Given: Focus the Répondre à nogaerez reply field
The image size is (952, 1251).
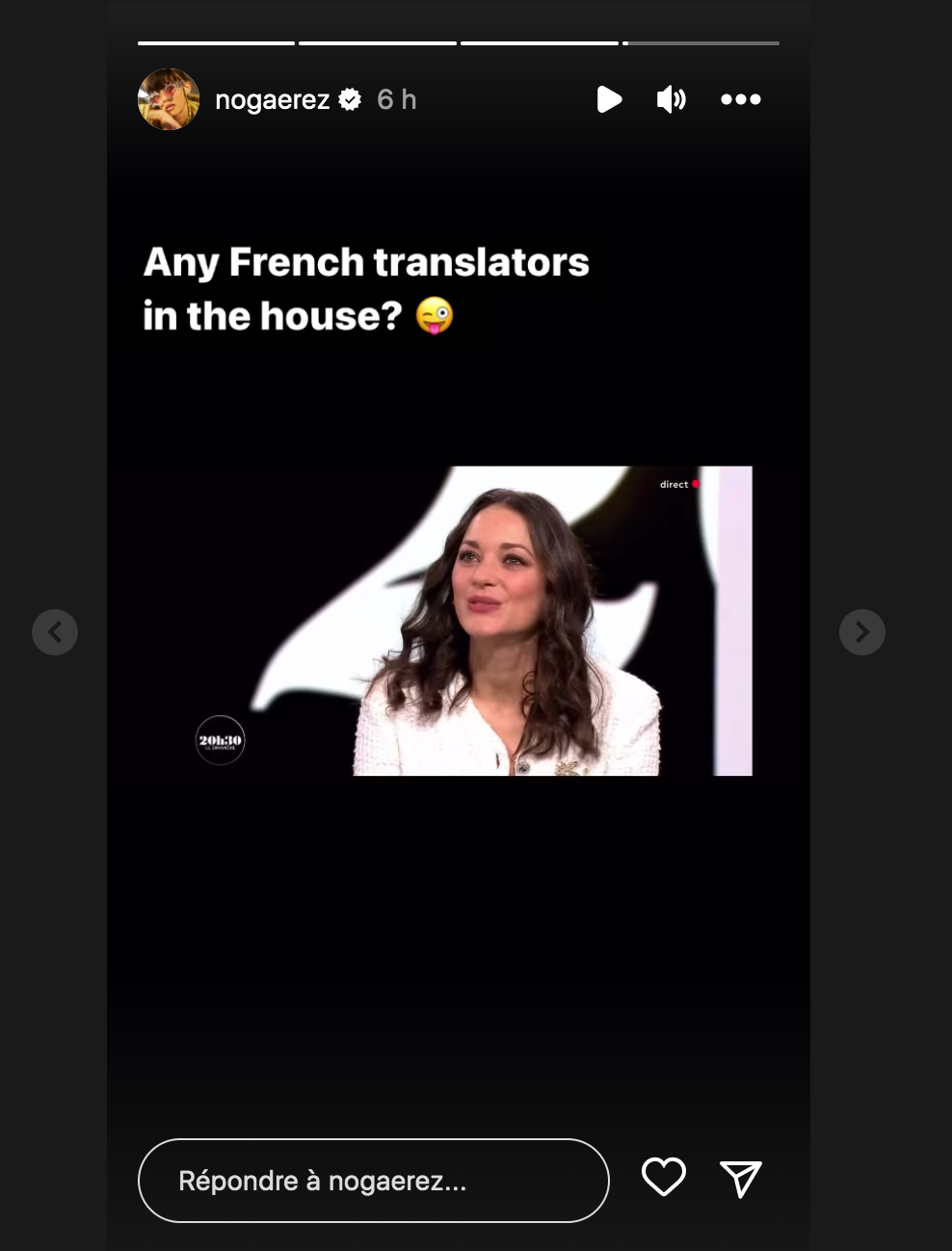Looking at the screenshot, I should [373, 1181].
